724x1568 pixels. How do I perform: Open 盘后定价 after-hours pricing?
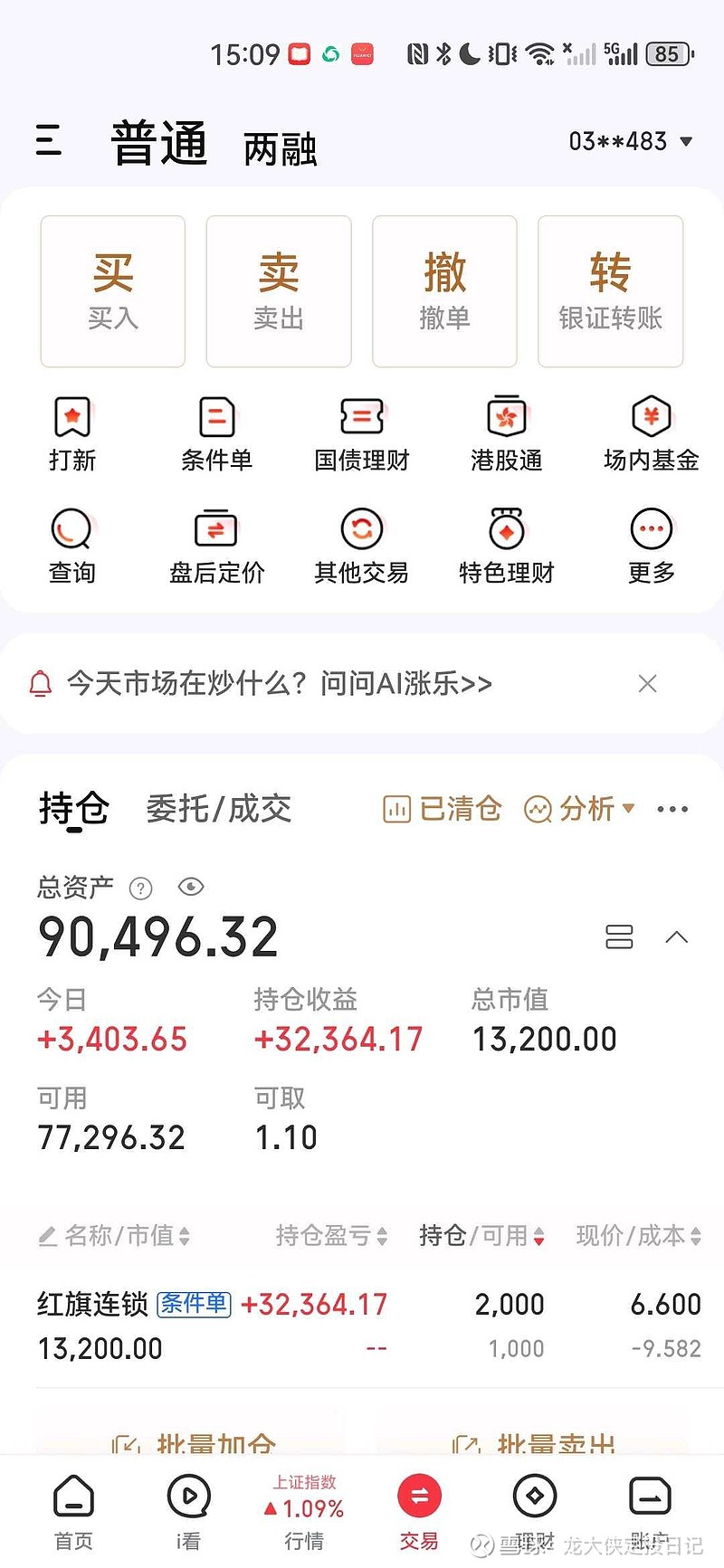coord(216,545)
